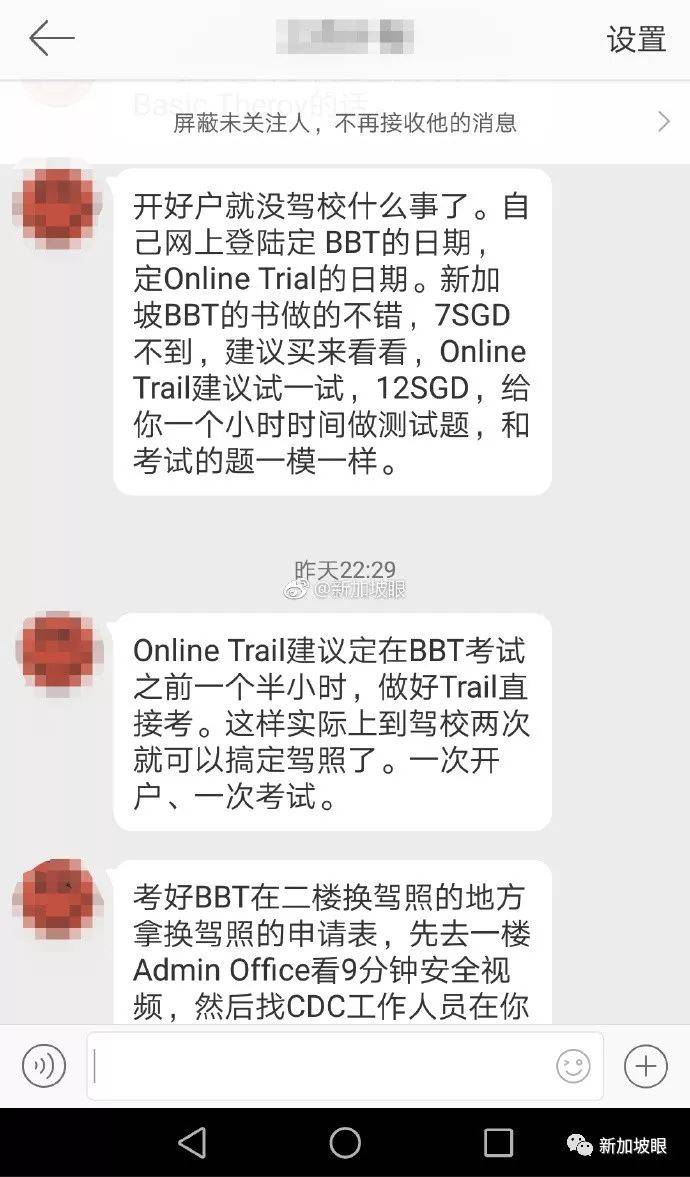The width and height of the screenshot is (690, 1177).
Task: Open the 屏蔽未关注人 banner
Action: (345, 123)
